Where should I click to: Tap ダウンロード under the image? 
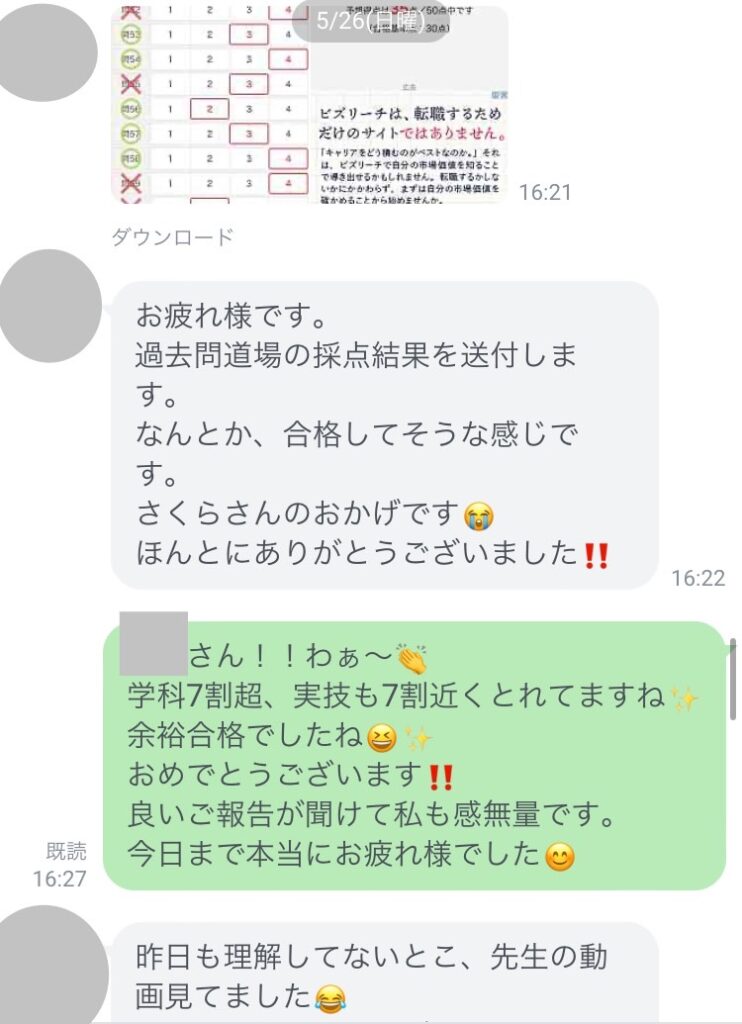[172, 237]
